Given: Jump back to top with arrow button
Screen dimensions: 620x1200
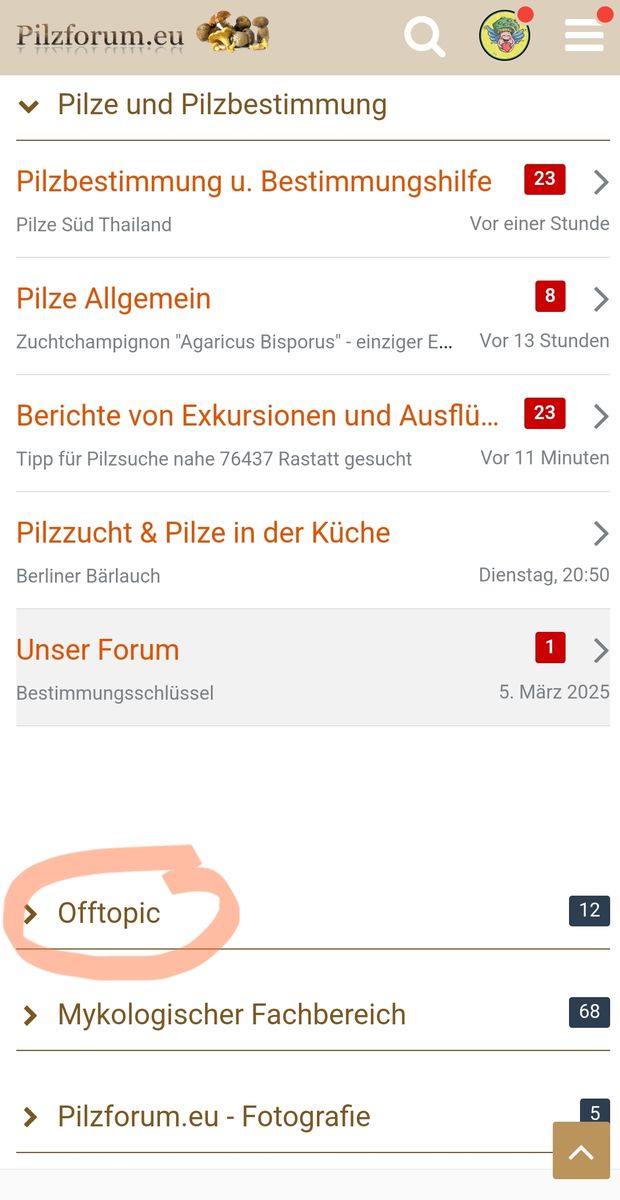Looking at the screenshot, I should [581, 1150].
